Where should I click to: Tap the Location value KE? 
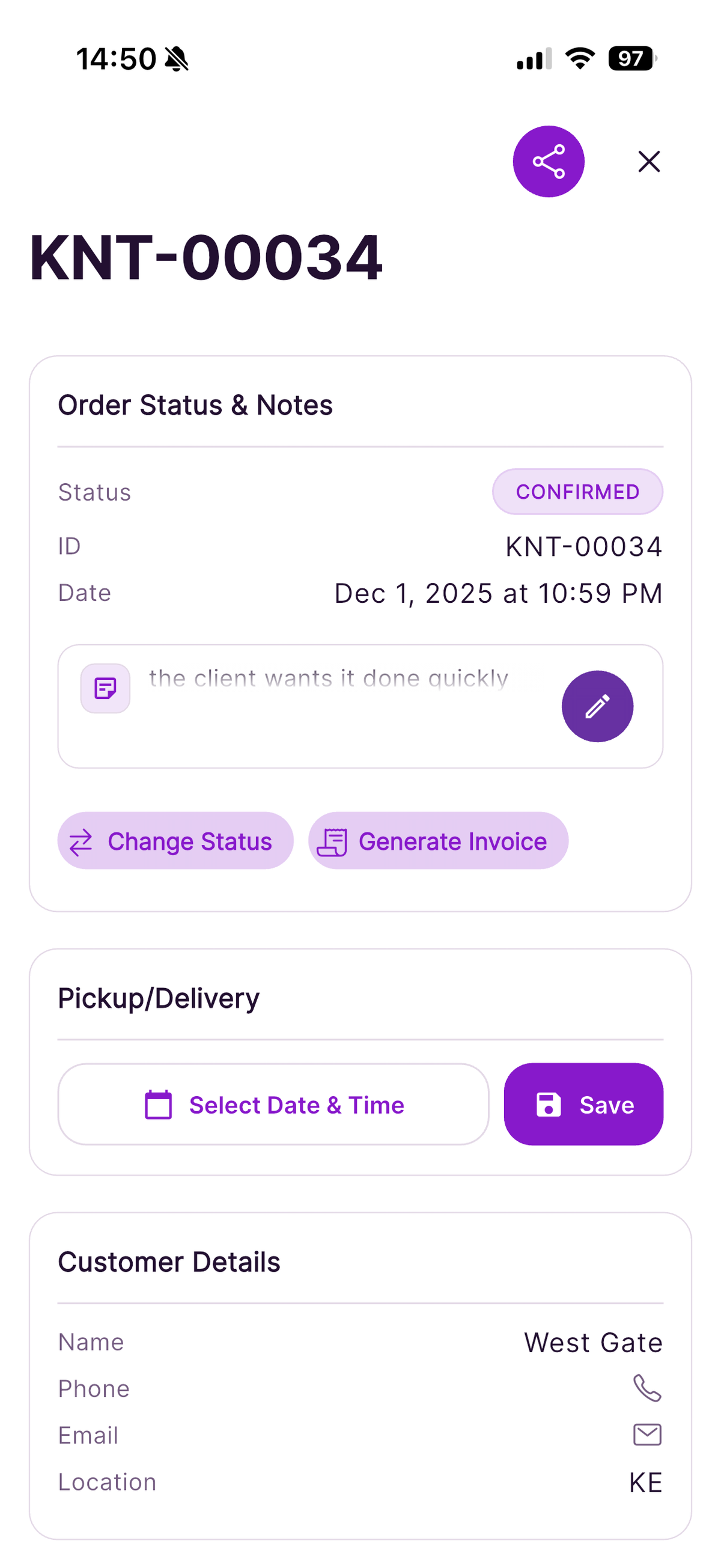(646, 1481)
